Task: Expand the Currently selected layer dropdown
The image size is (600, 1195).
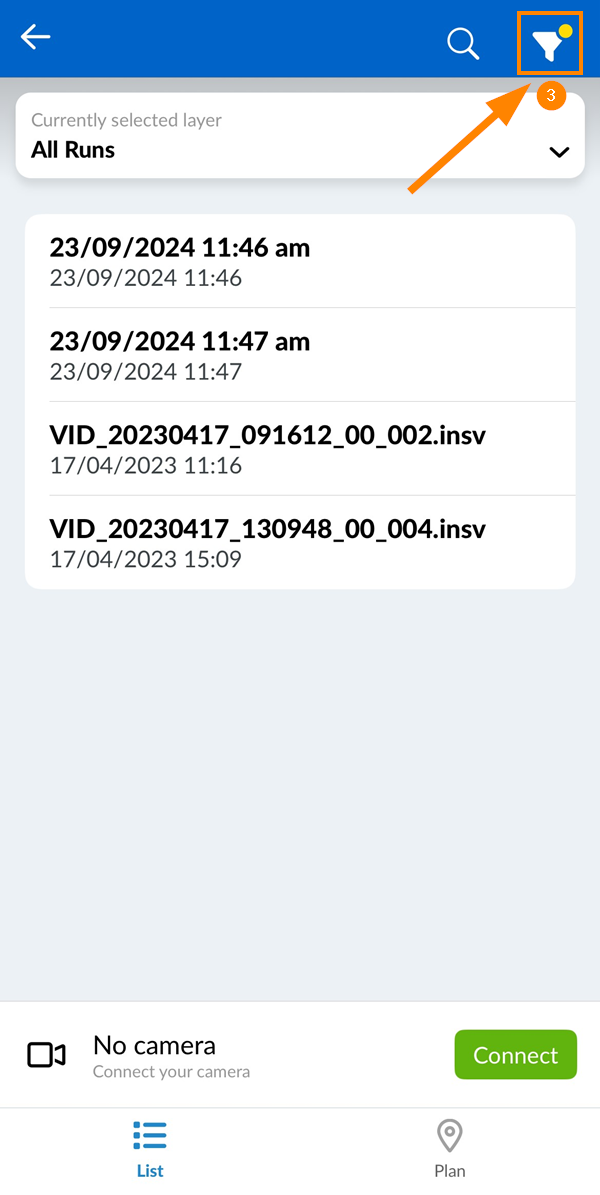Action: (x=300, y=136)
